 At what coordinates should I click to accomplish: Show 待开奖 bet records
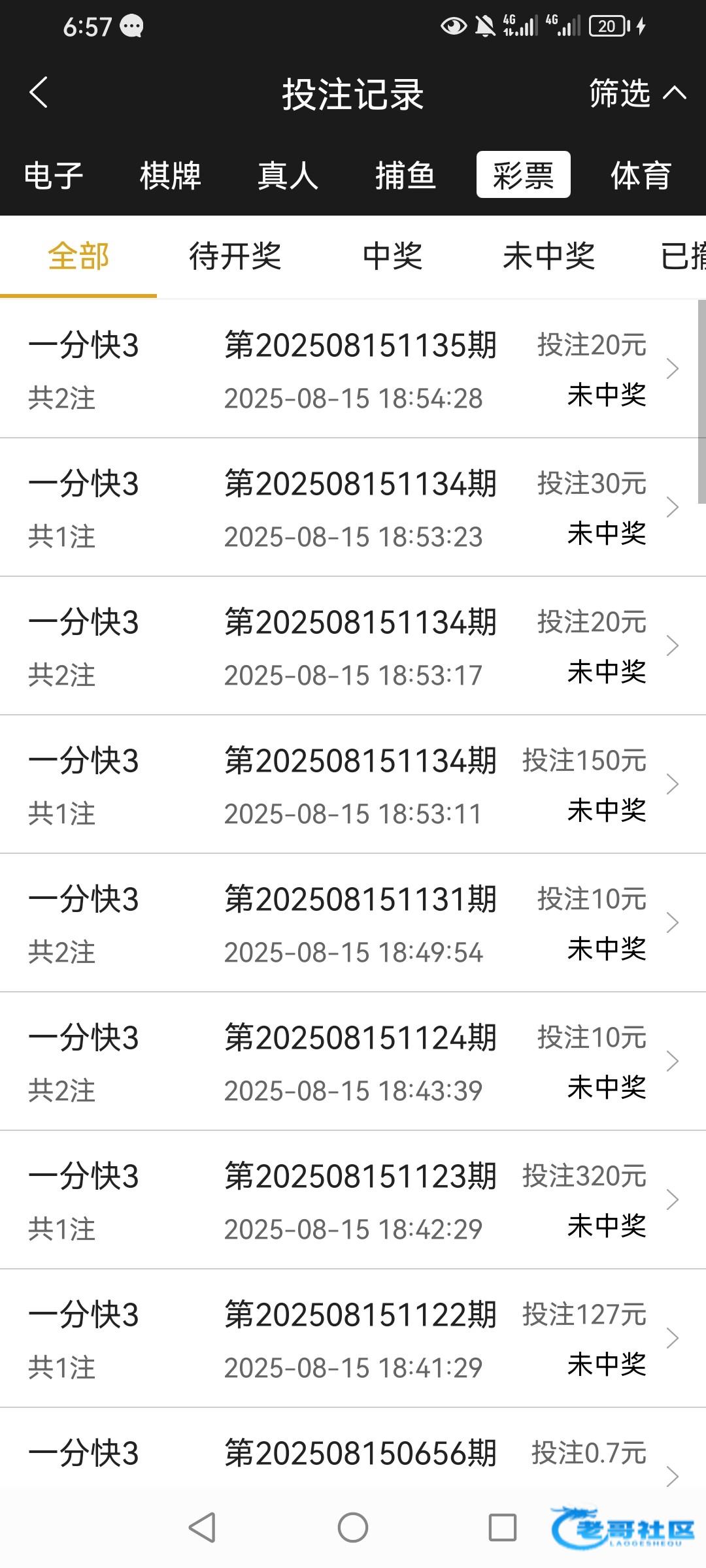click(x=235, y=256)
